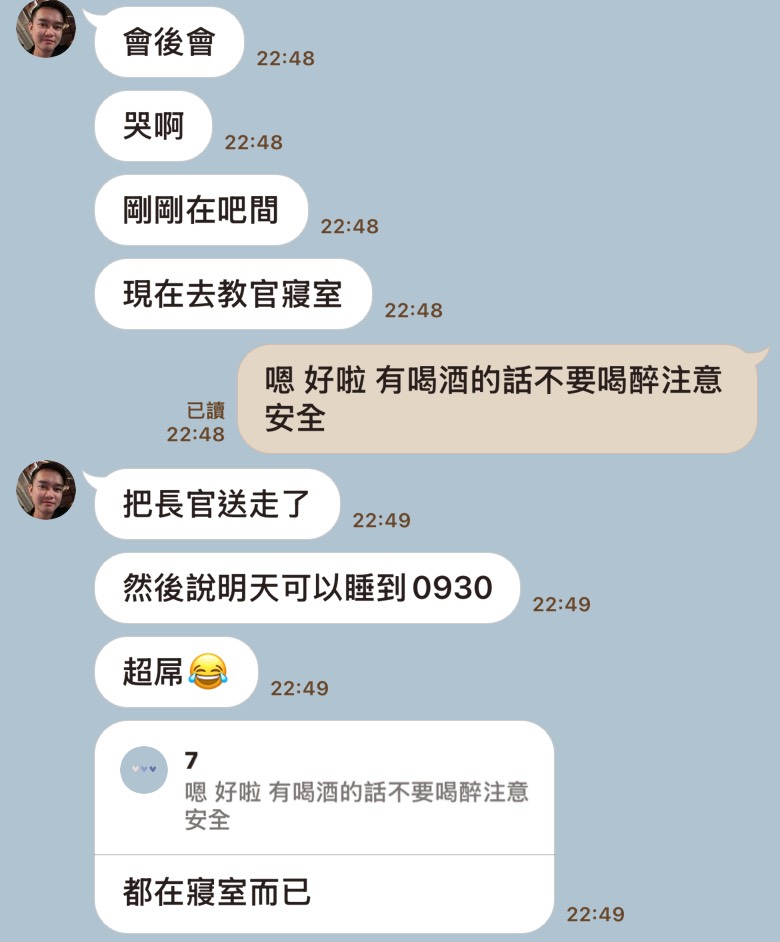Tap the 哭啊 chat bubble
The height and width of the screenshot is (942, 780).
[x=153, y=125]
